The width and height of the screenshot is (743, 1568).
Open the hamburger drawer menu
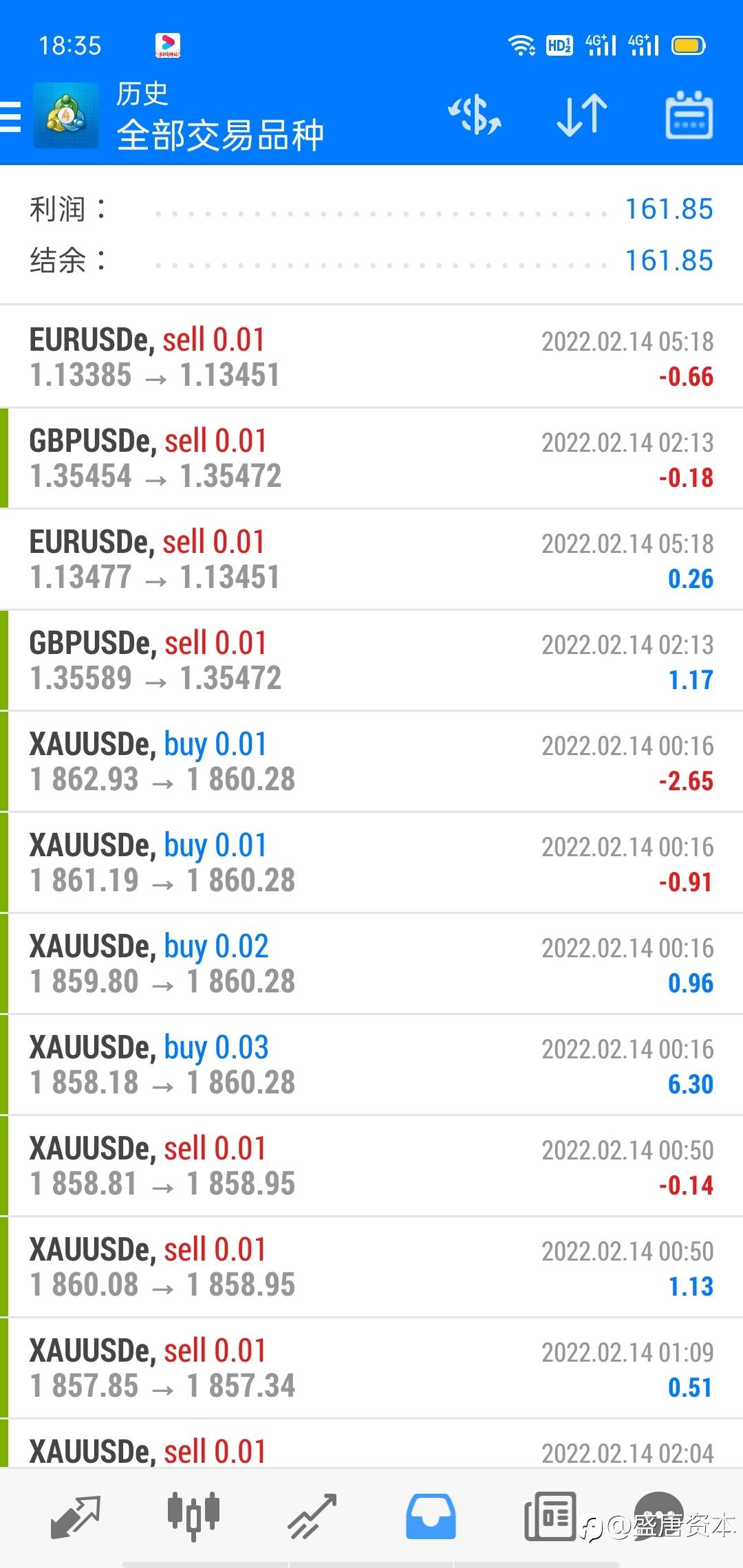click(10, 116)
